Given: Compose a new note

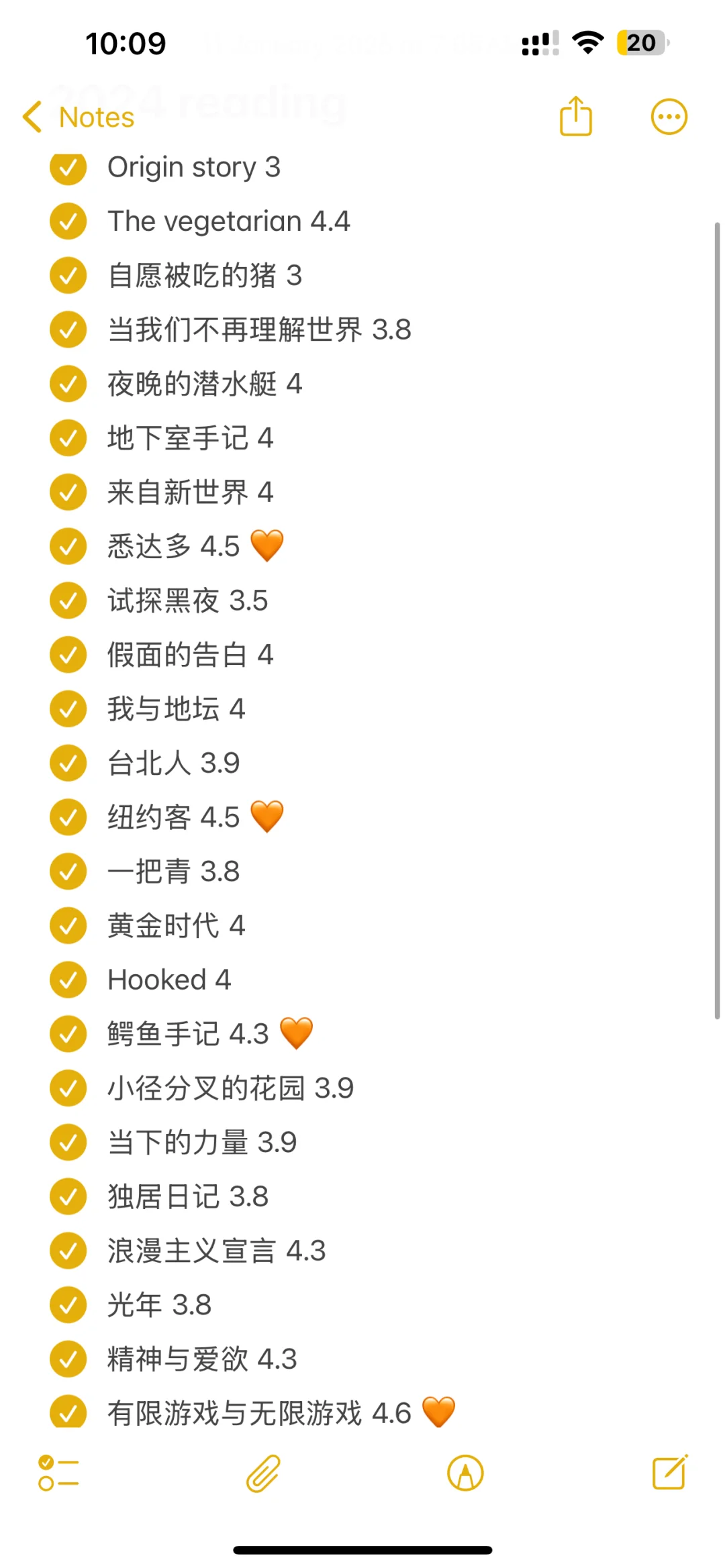Looking at the screenshot, I should pos(670,1472).
